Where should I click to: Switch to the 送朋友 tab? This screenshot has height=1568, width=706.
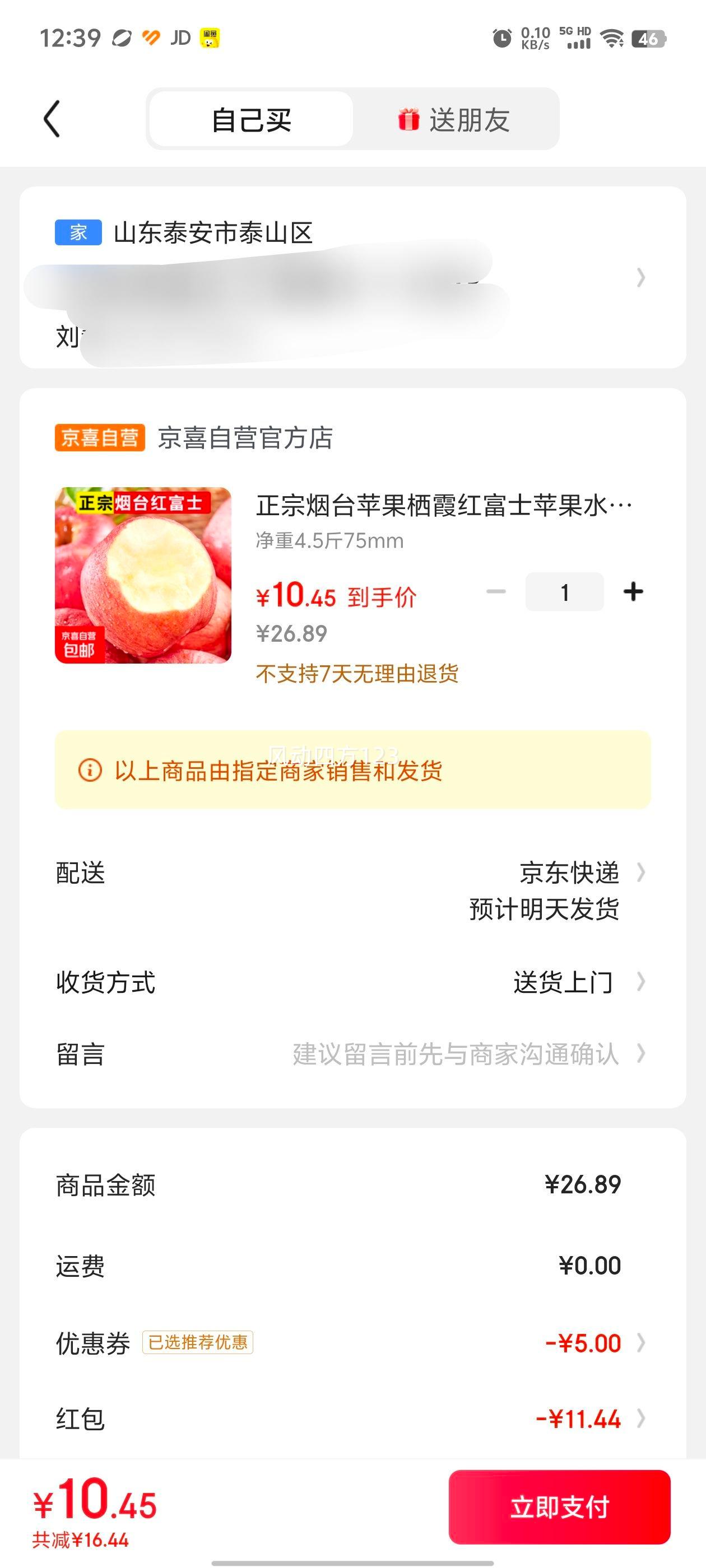coord(454,119)
